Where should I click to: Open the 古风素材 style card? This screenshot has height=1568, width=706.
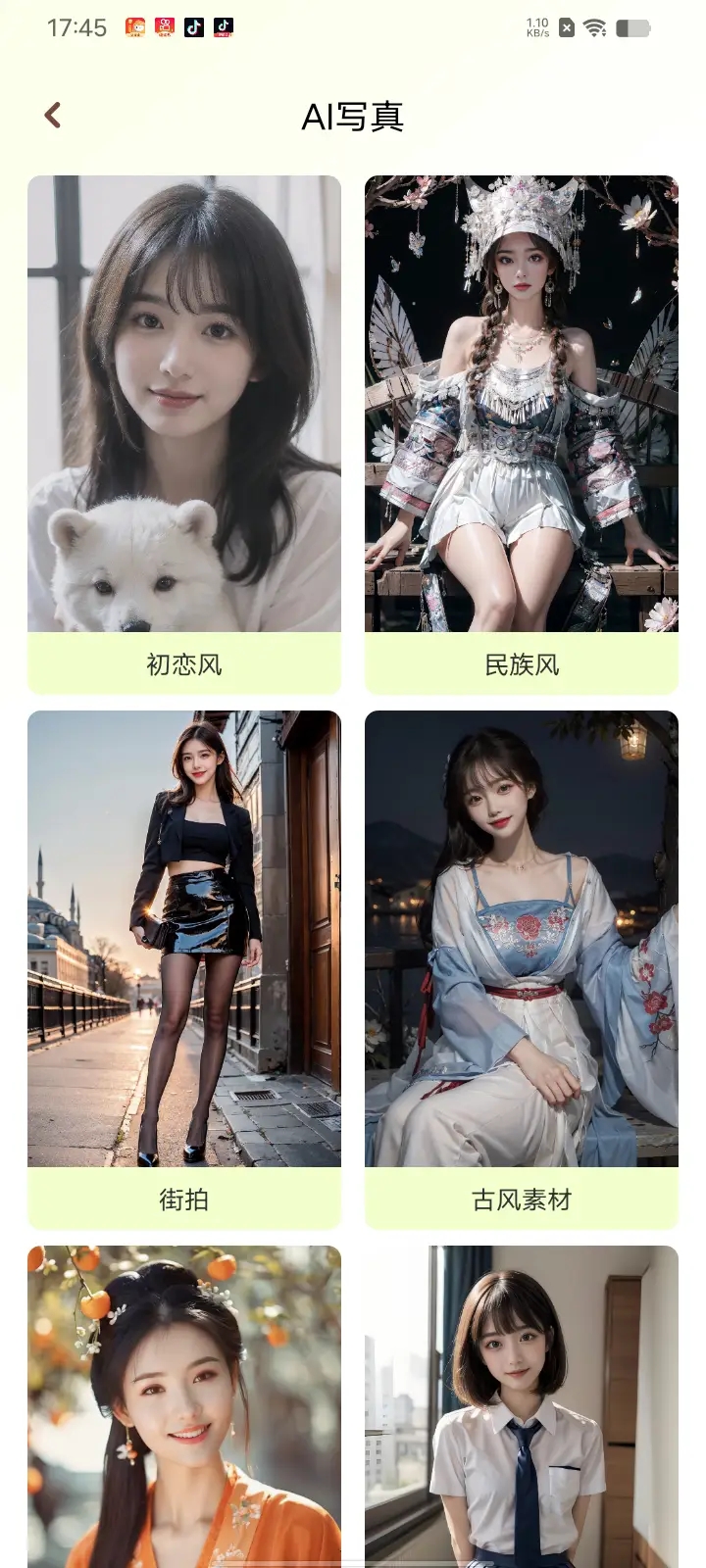(522, 969)
